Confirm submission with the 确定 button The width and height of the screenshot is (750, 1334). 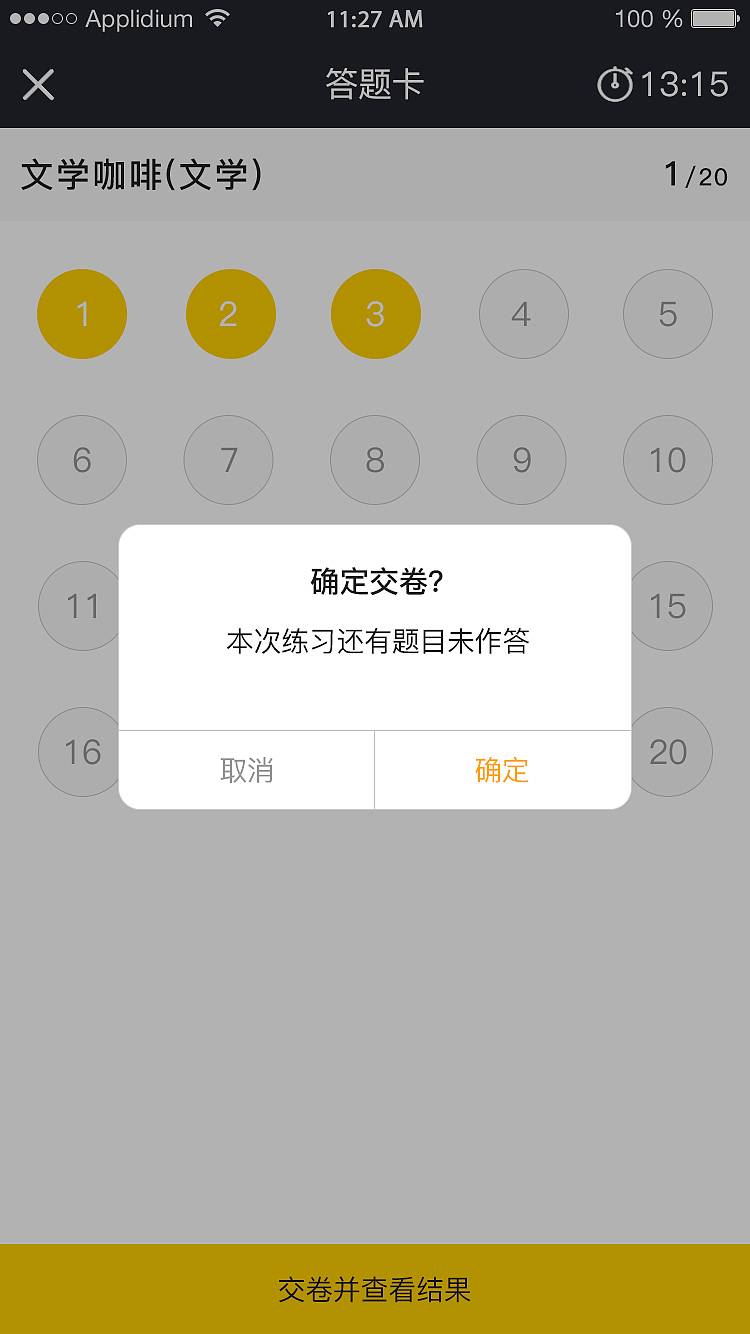tap(502, 769)
